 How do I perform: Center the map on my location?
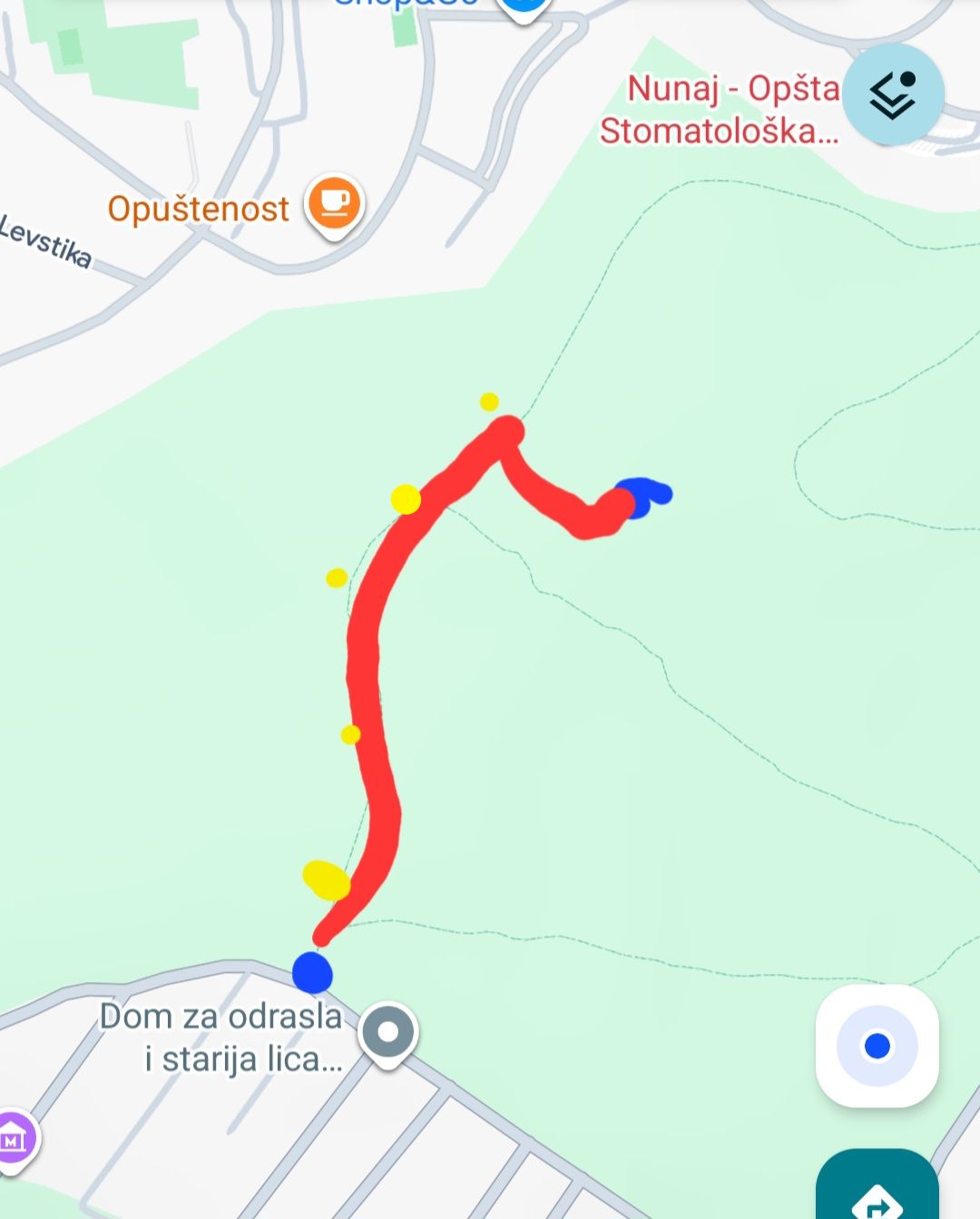click(877, 1046)
